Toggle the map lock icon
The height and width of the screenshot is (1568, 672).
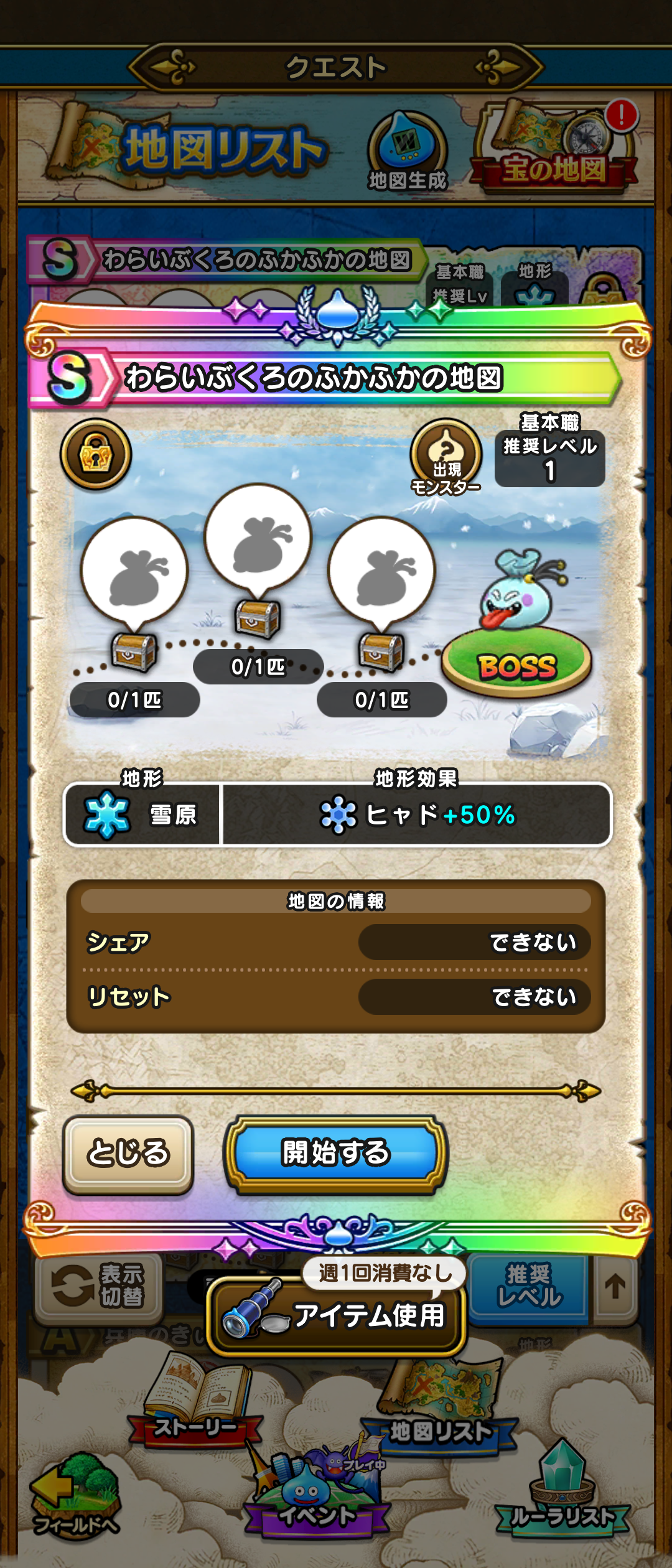pyautogui.click(x=96, y=454)
